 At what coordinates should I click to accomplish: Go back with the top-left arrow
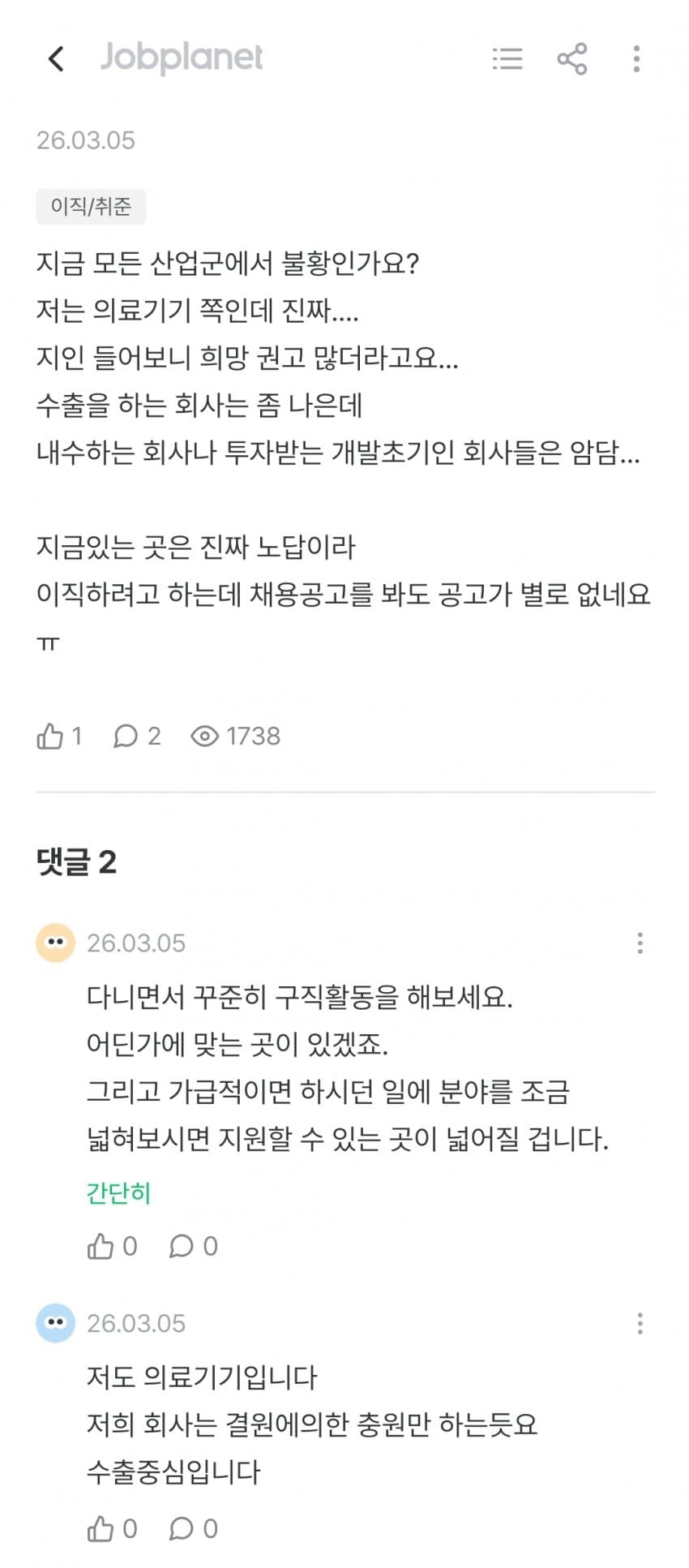coord(55,58)
